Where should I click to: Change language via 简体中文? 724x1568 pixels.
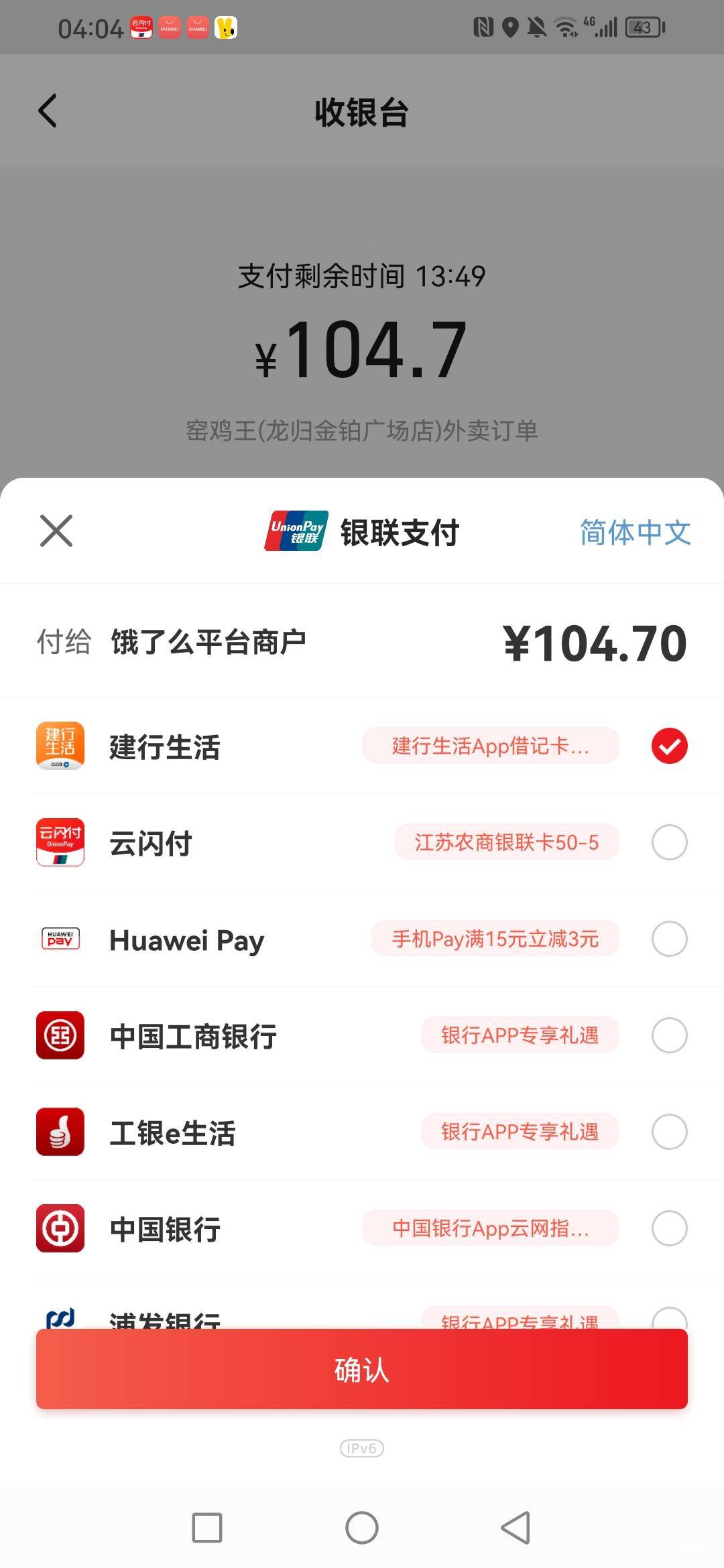coord(635,532)
